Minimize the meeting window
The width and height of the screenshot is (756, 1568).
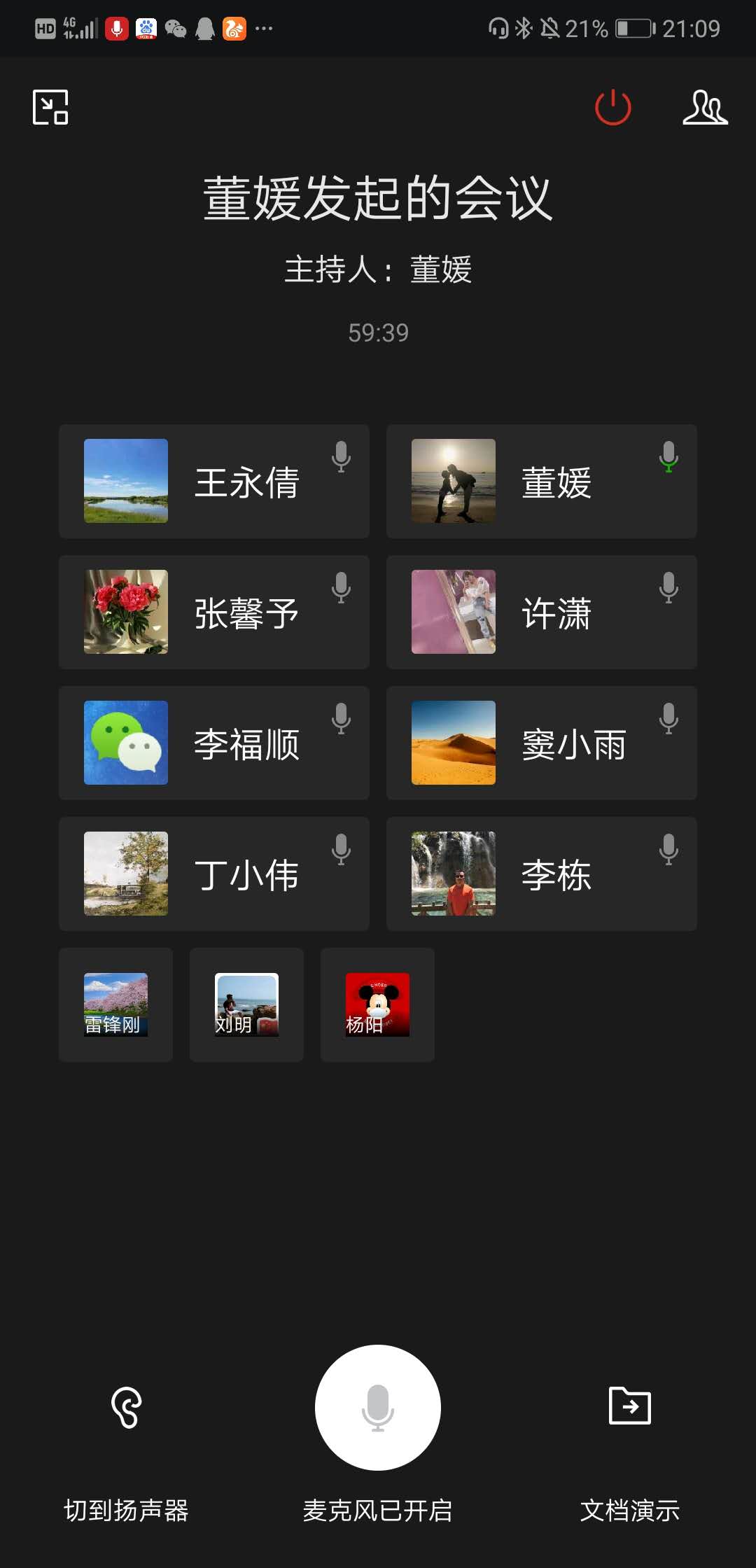click(x=50, y=107)
